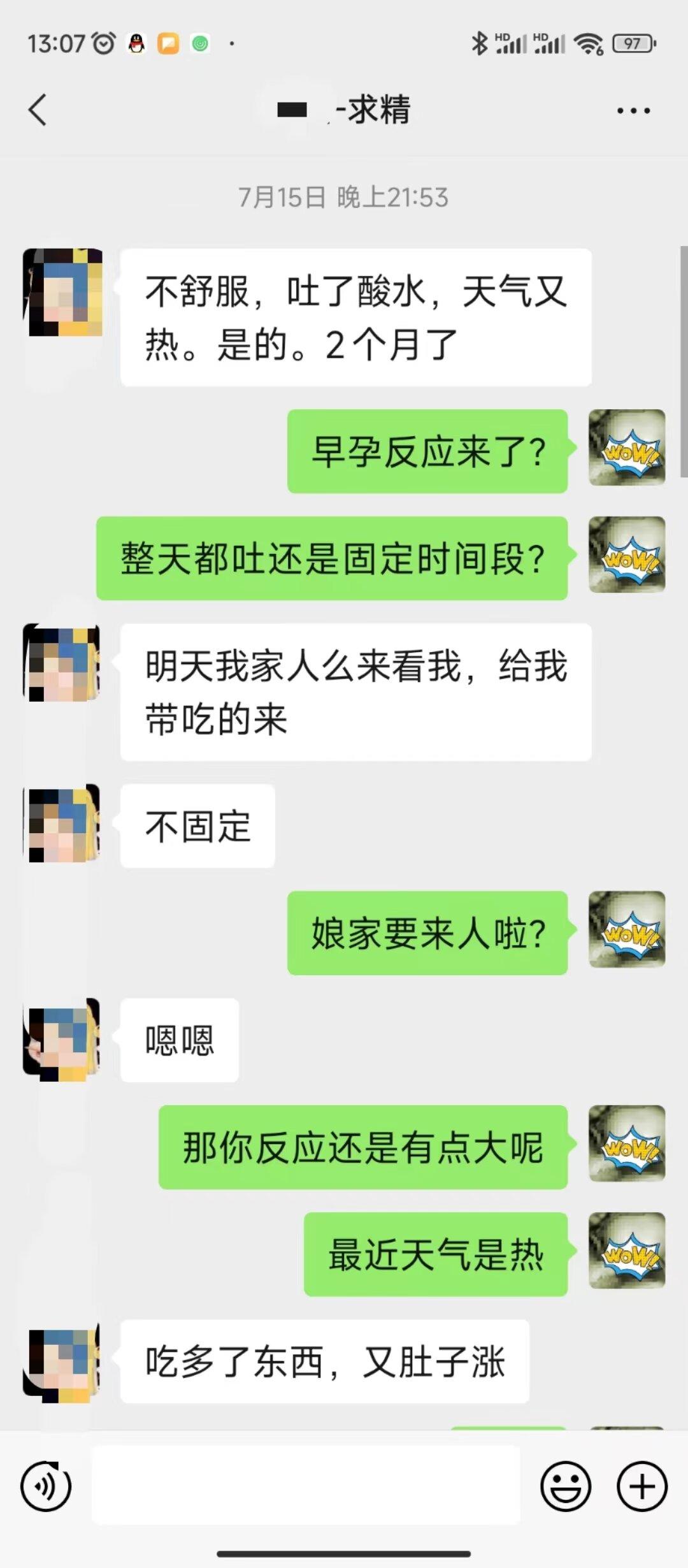
Task: Switch to voice message input
Action: pyautogui.click(x=46, y=1486)
